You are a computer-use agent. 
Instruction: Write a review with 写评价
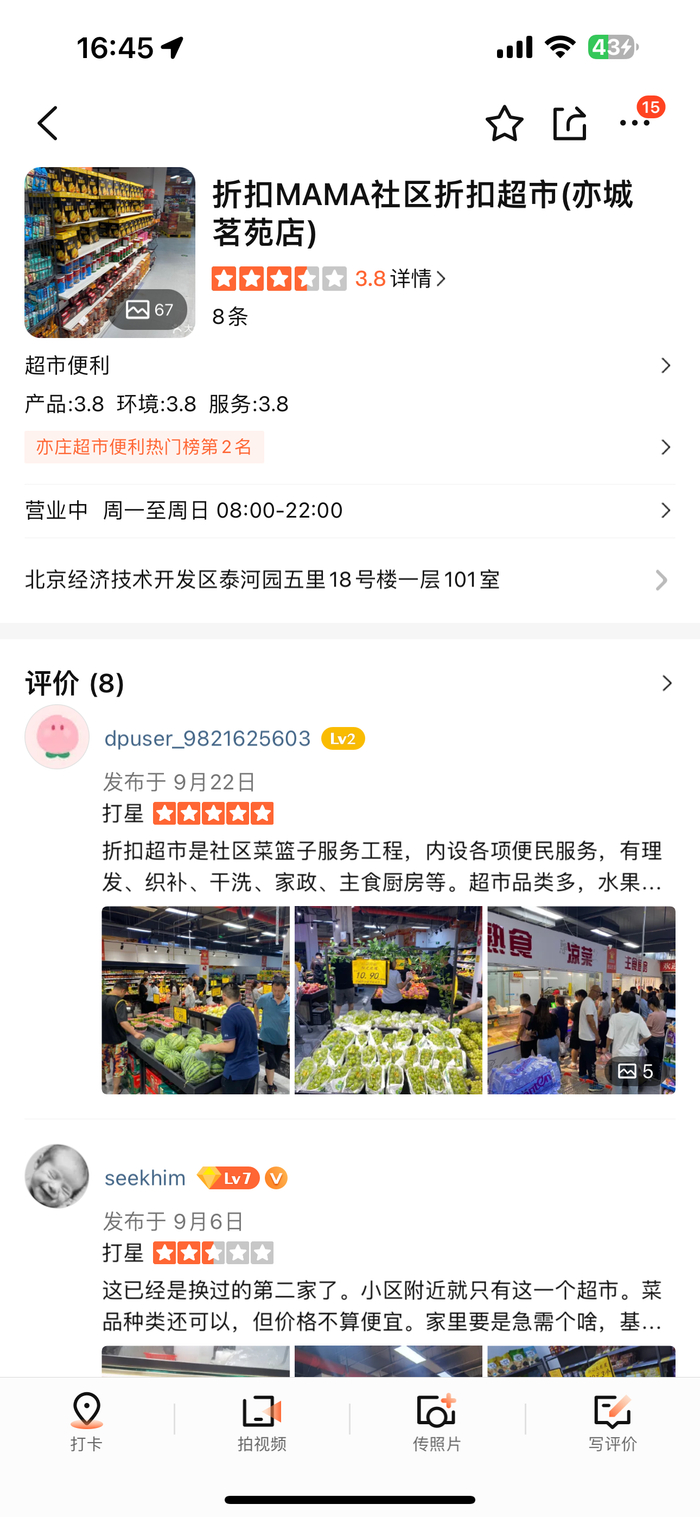(x=612, y=1422)
